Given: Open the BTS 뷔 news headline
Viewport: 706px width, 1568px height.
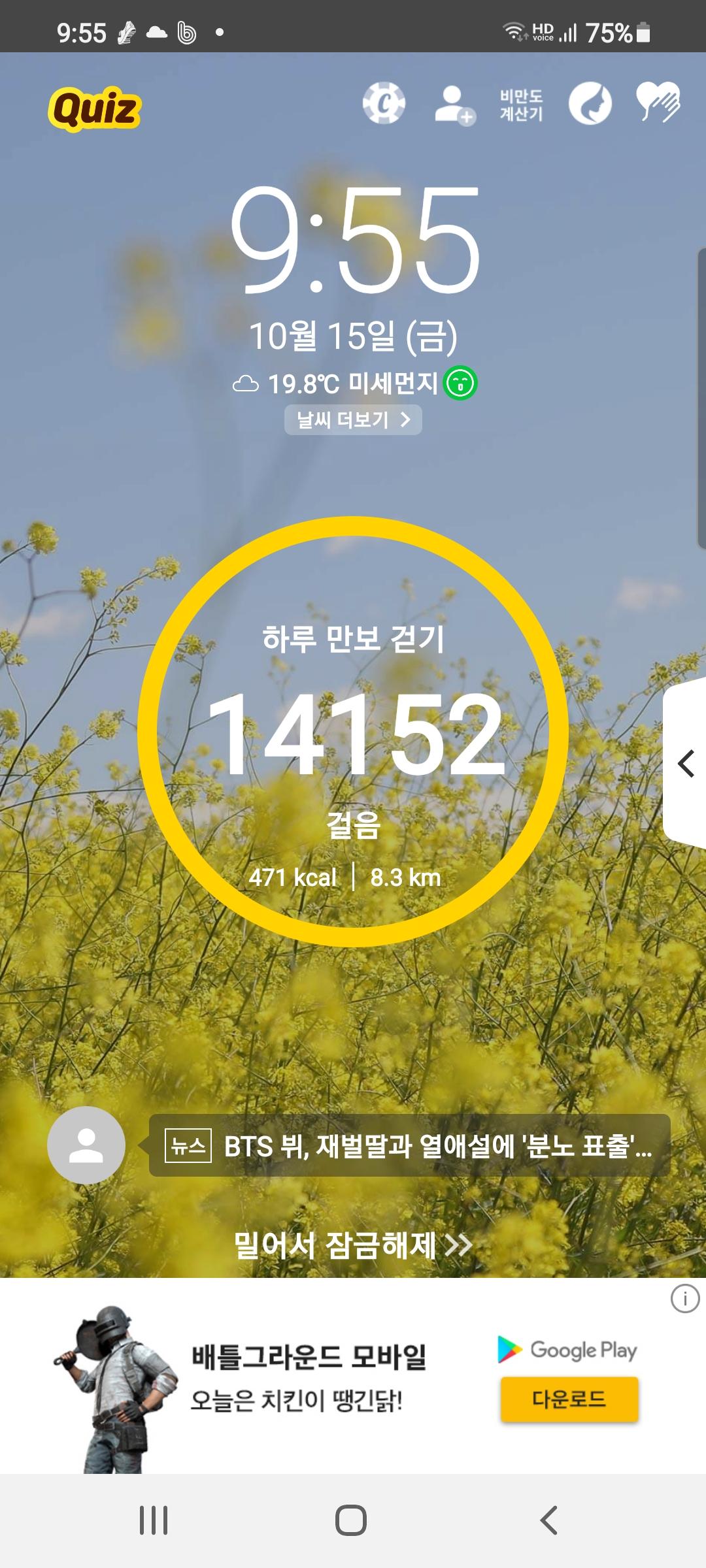Looking at the screenshot, I should 409,1145.
